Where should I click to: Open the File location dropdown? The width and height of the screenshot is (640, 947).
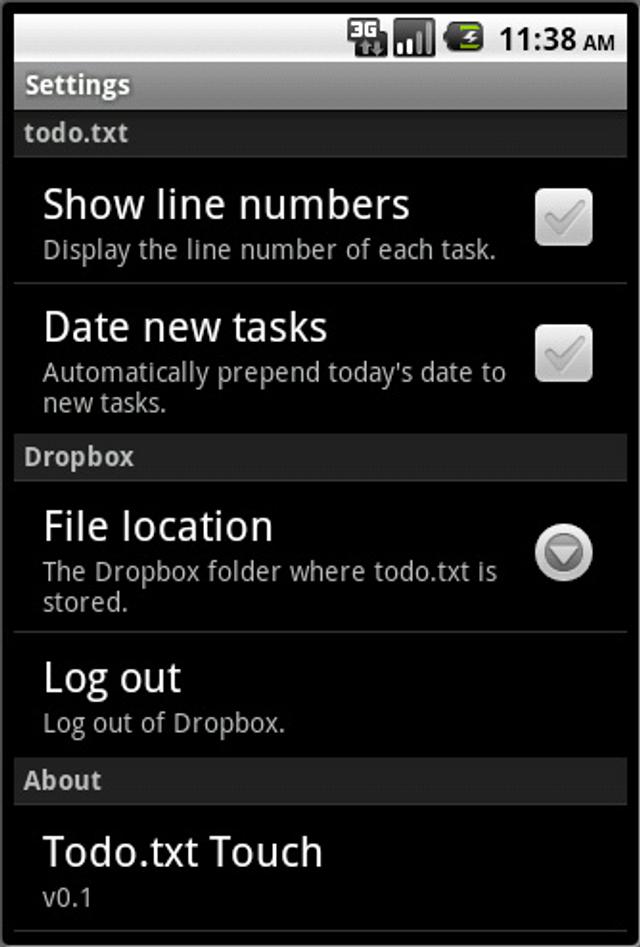click(563, 552)
